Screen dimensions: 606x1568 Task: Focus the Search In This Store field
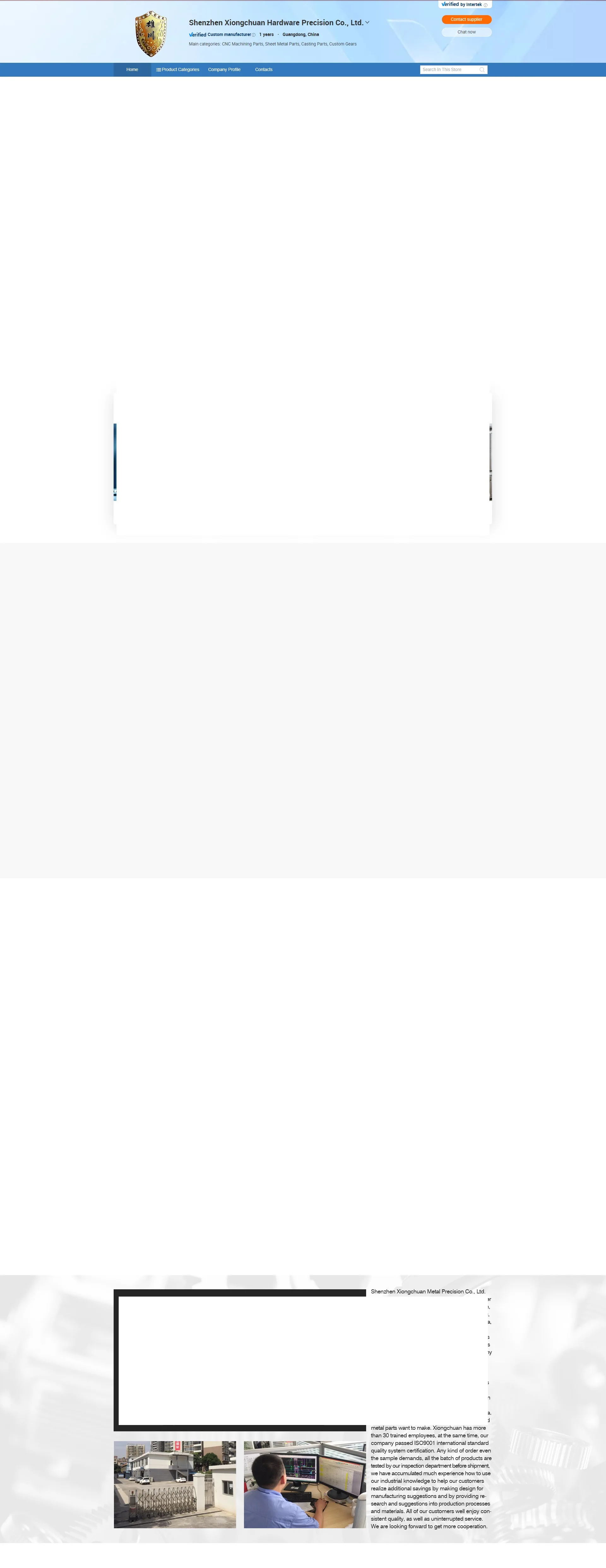tap(449, 69)
